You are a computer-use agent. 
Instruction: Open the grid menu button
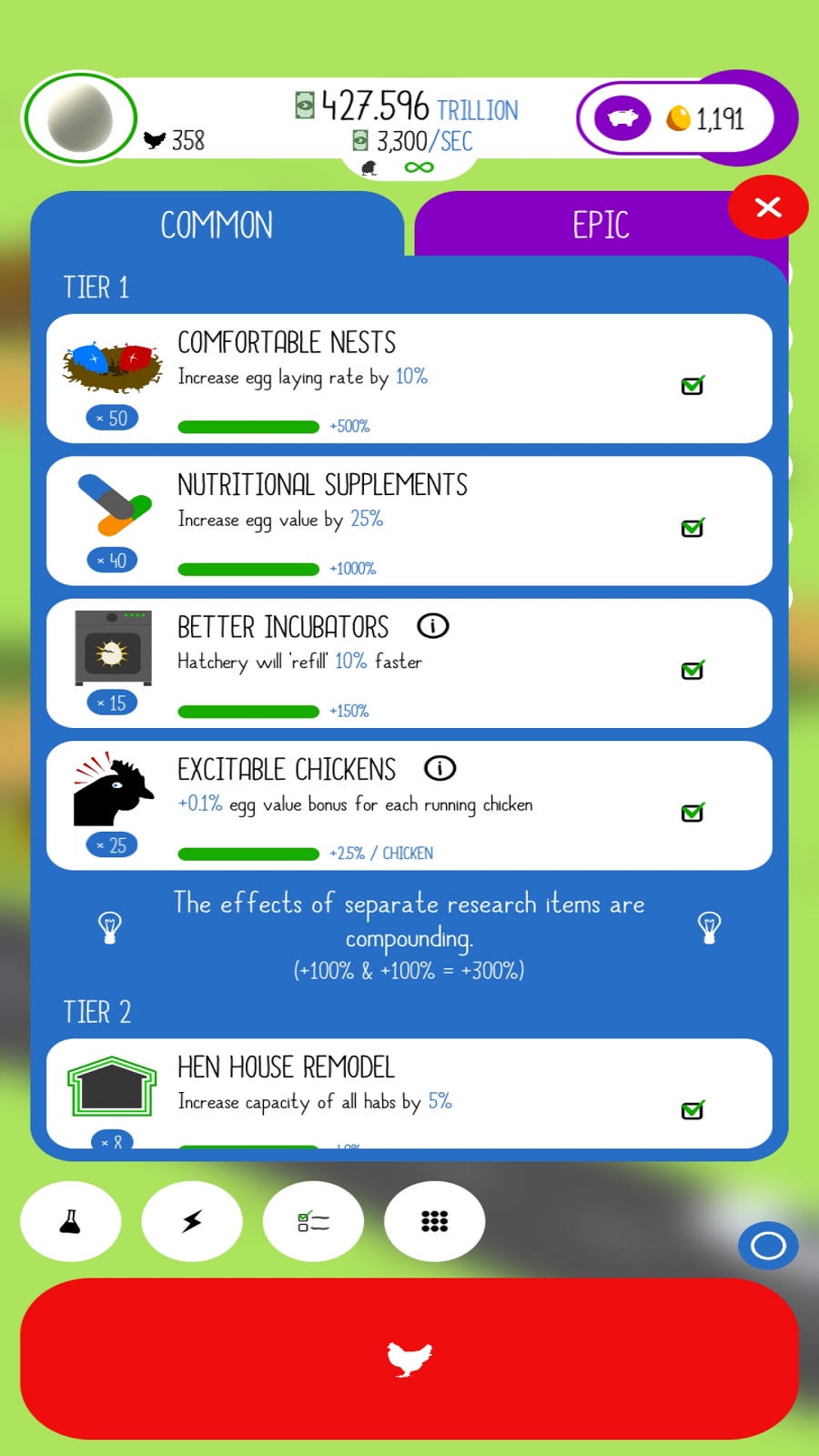[434, 1221]
